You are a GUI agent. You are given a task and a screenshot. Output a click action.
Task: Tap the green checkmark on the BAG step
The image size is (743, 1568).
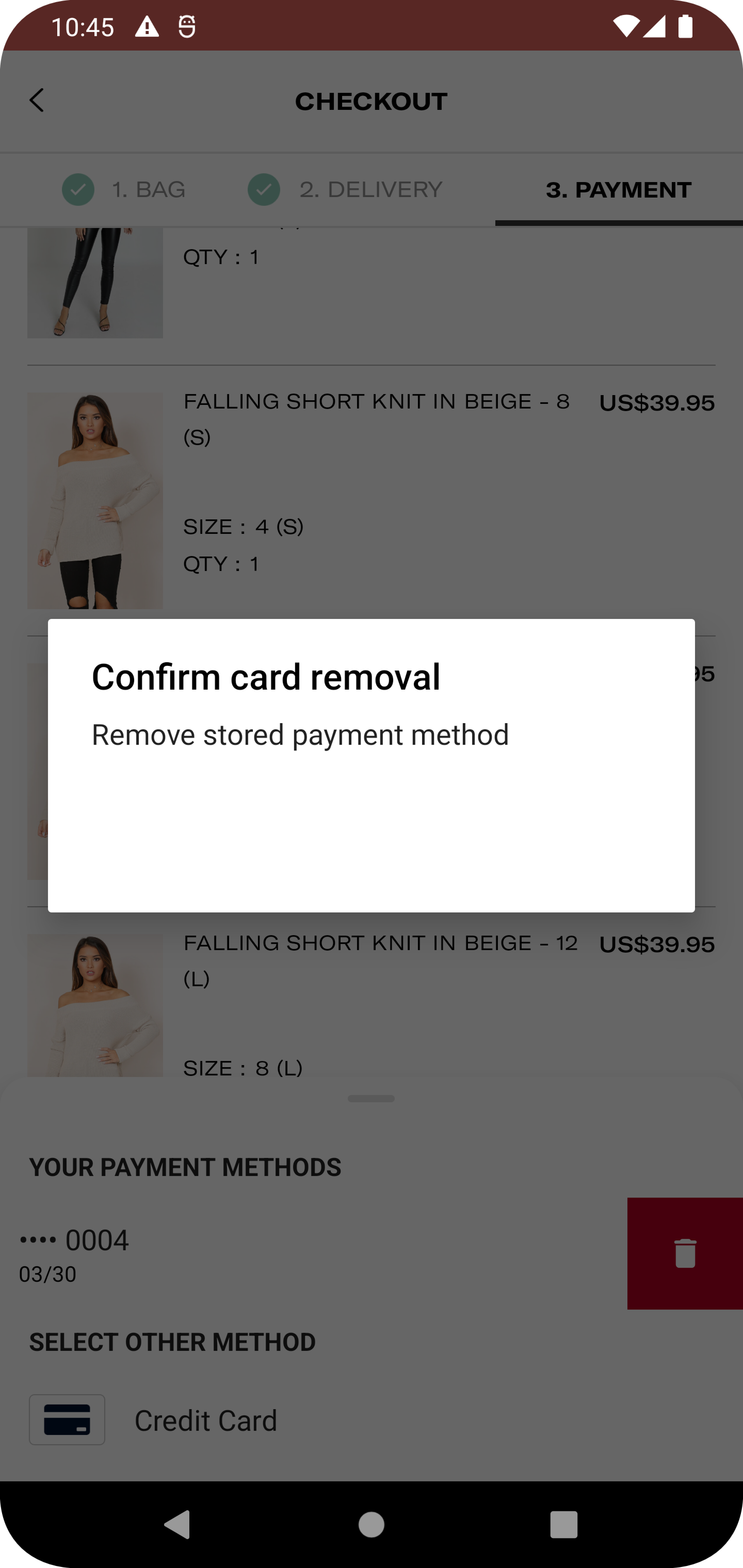pyautogui.click(x=77, y=189)
